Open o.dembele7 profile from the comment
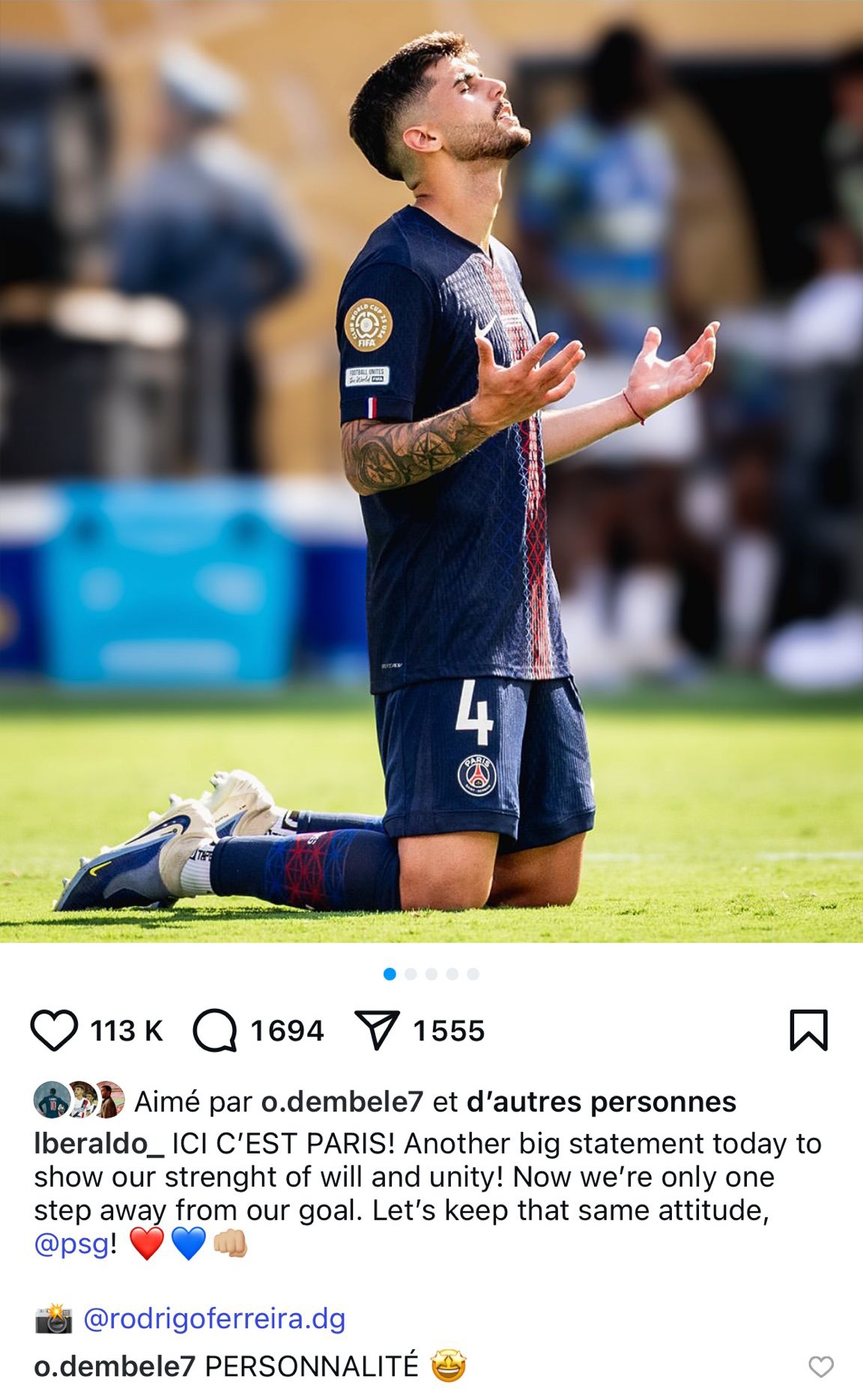 (115, 1367)
